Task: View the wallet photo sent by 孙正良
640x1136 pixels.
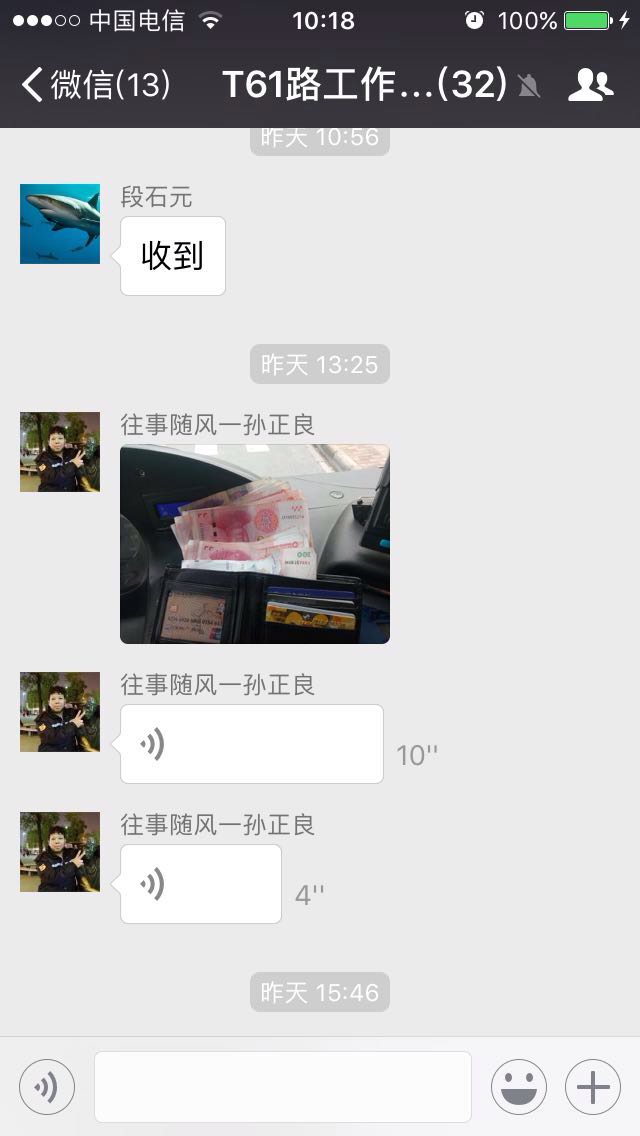Action: pos(255,544)
